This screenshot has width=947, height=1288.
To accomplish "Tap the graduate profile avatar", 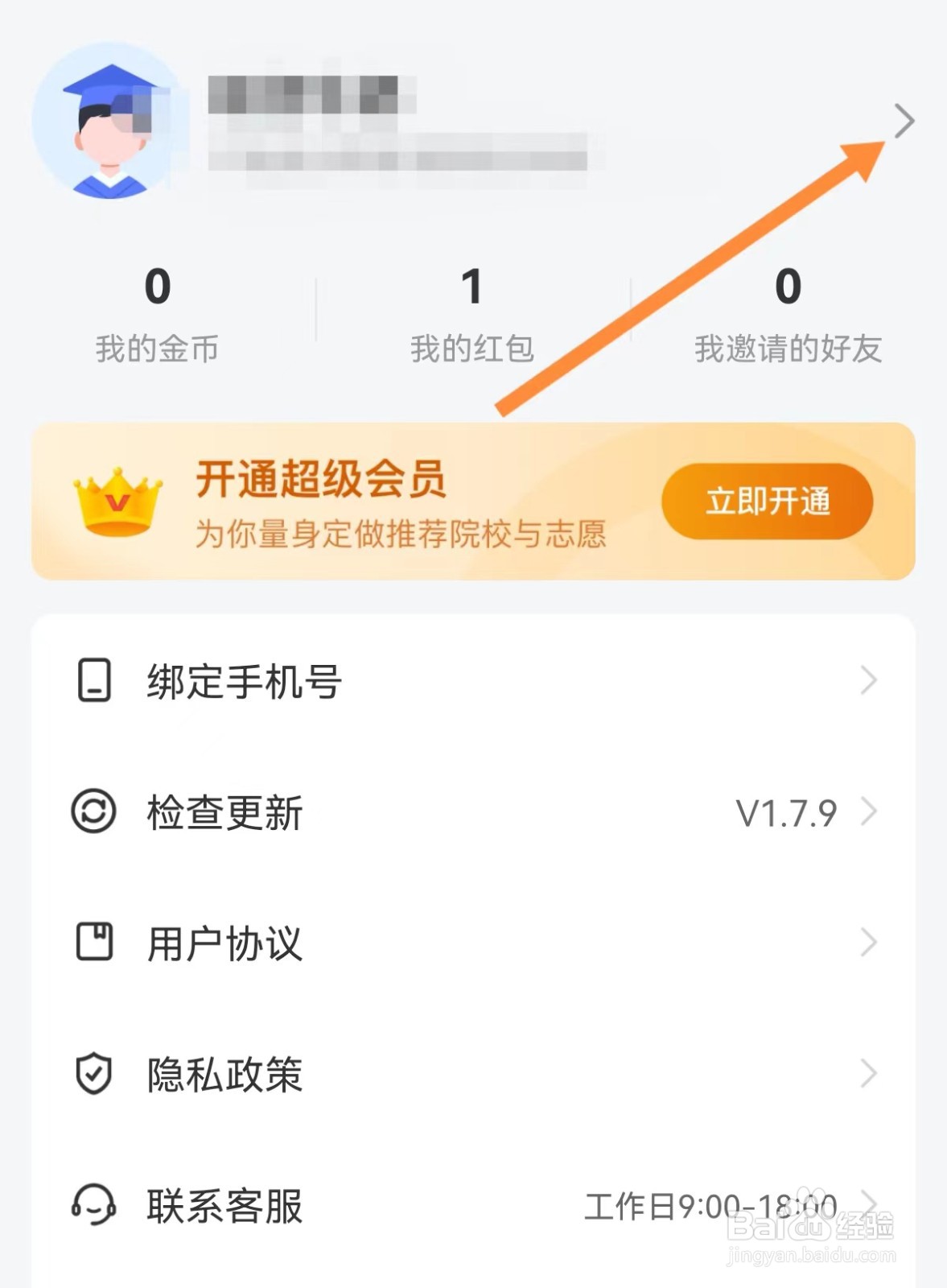I will 110,122.
